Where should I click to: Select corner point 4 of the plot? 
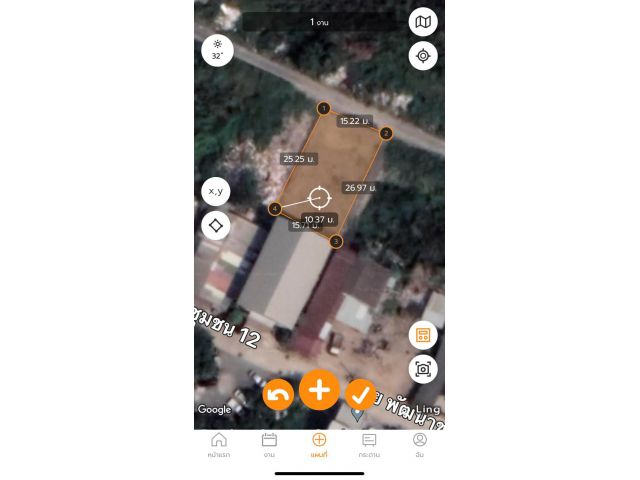coord(275,208)
